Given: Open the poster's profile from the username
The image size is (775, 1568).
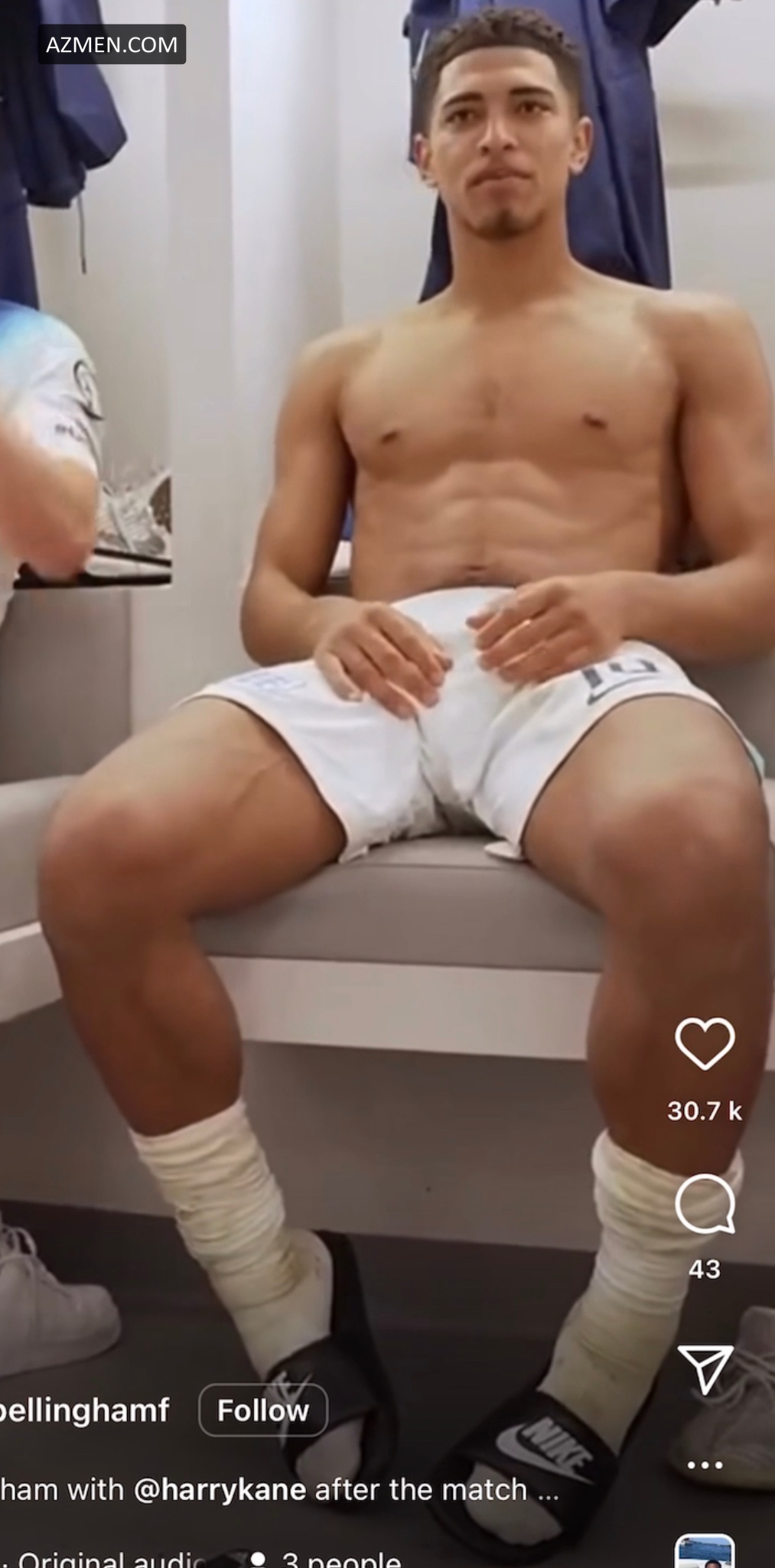Looking at the screenshot, I should (x=84, y=1410).
